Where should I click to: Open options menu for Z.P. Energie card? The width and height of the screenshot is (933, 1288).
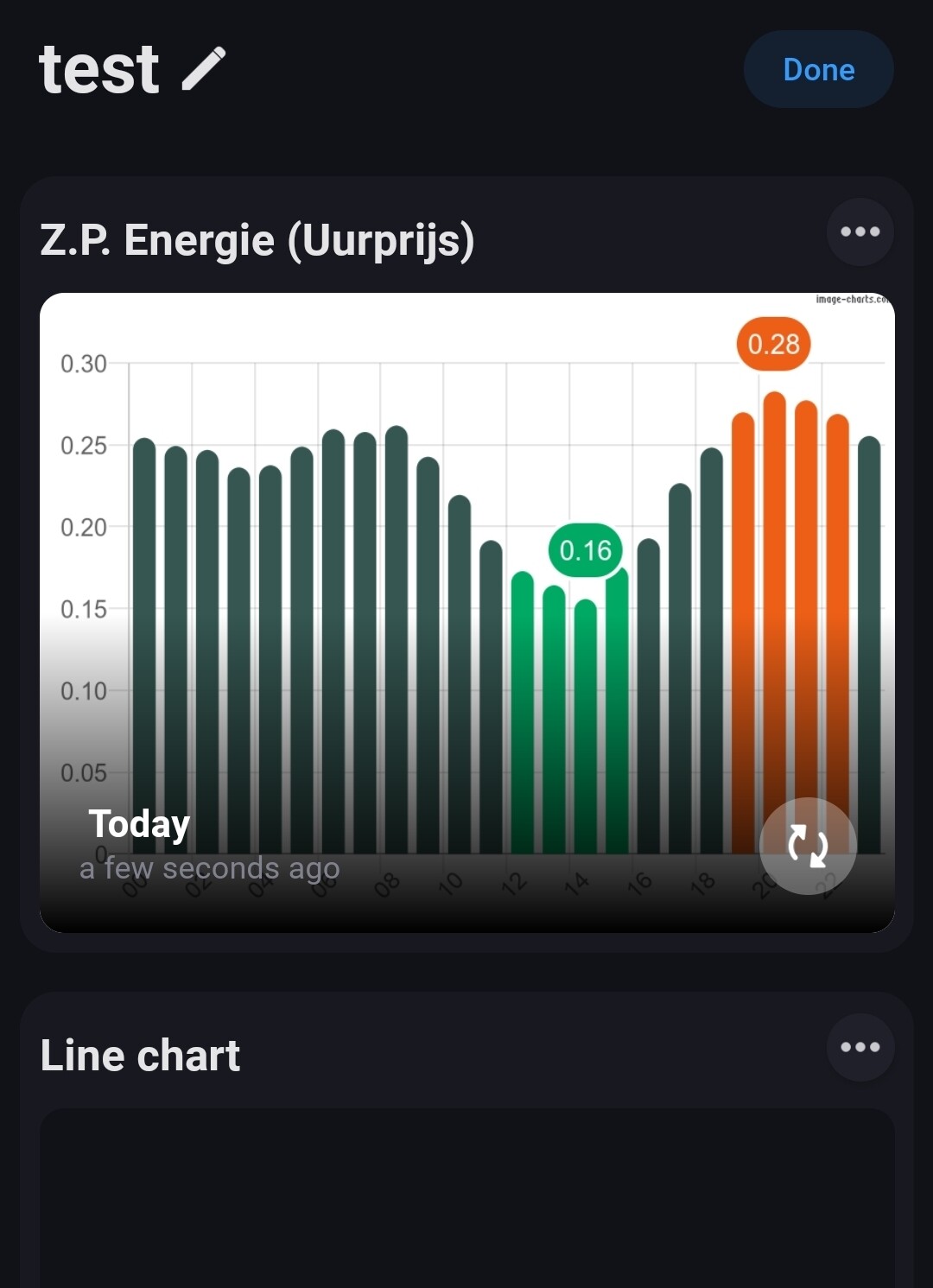(x=860, y=232)
